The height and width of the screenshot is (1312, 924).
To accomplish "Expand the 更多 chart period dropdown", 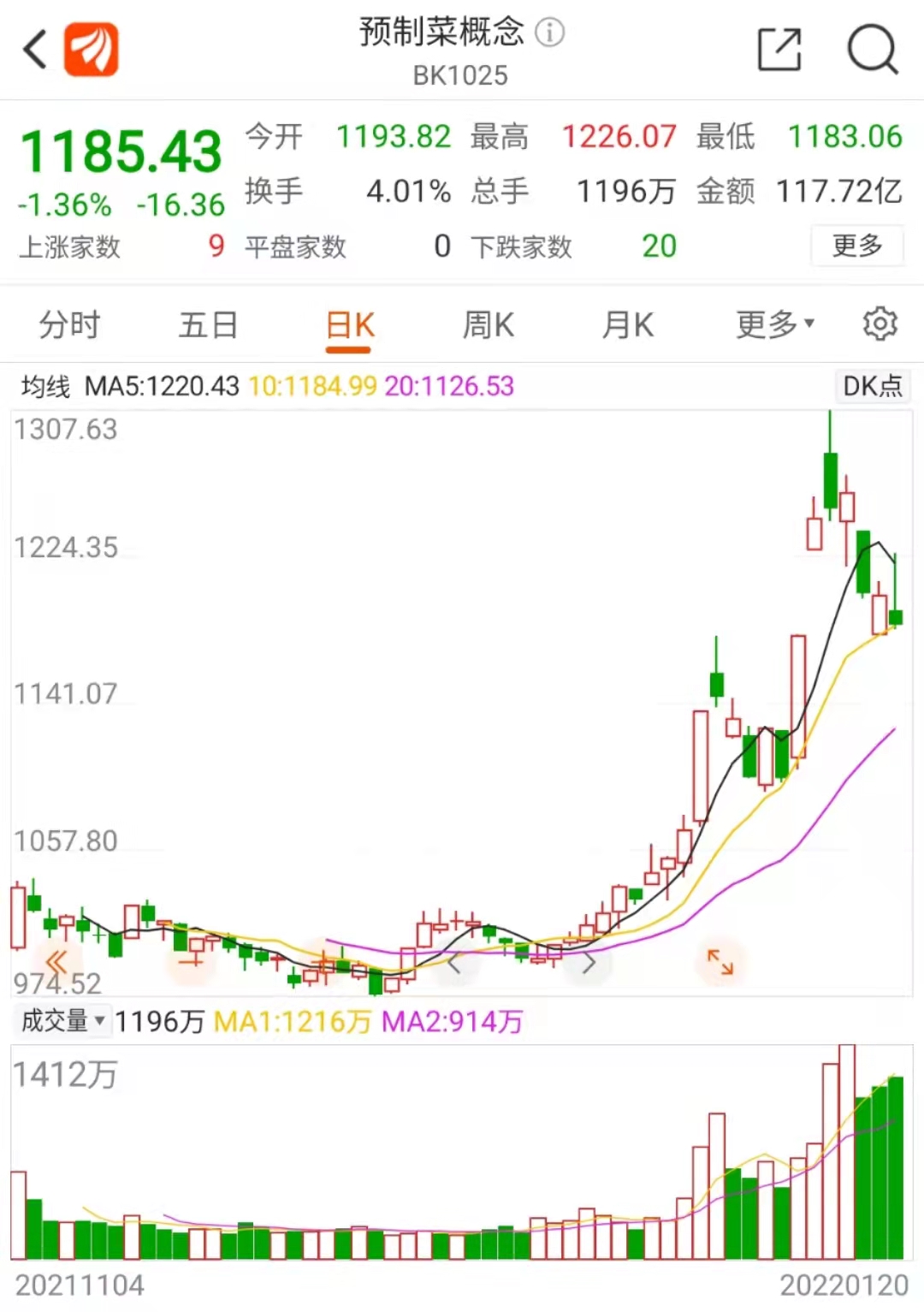I will (774, 325).
